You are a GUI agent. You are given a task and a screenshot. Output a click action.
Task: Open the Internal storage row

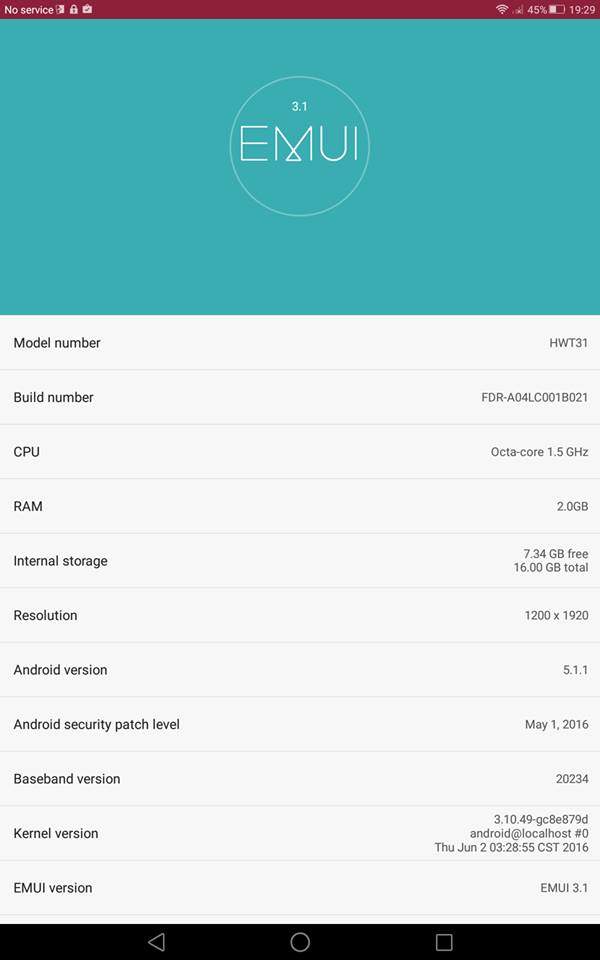[300, 561]
